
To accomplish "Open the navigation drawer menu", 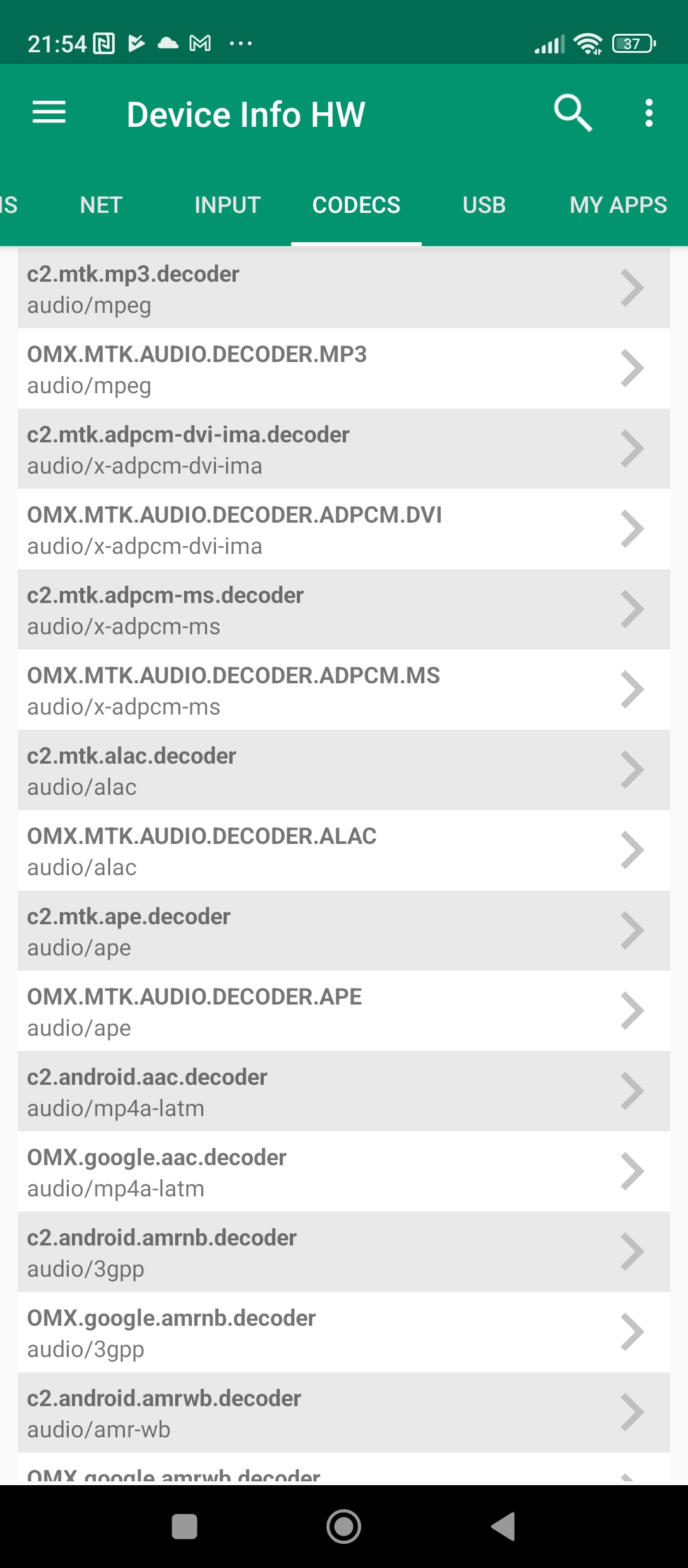I will click(49, 113).
